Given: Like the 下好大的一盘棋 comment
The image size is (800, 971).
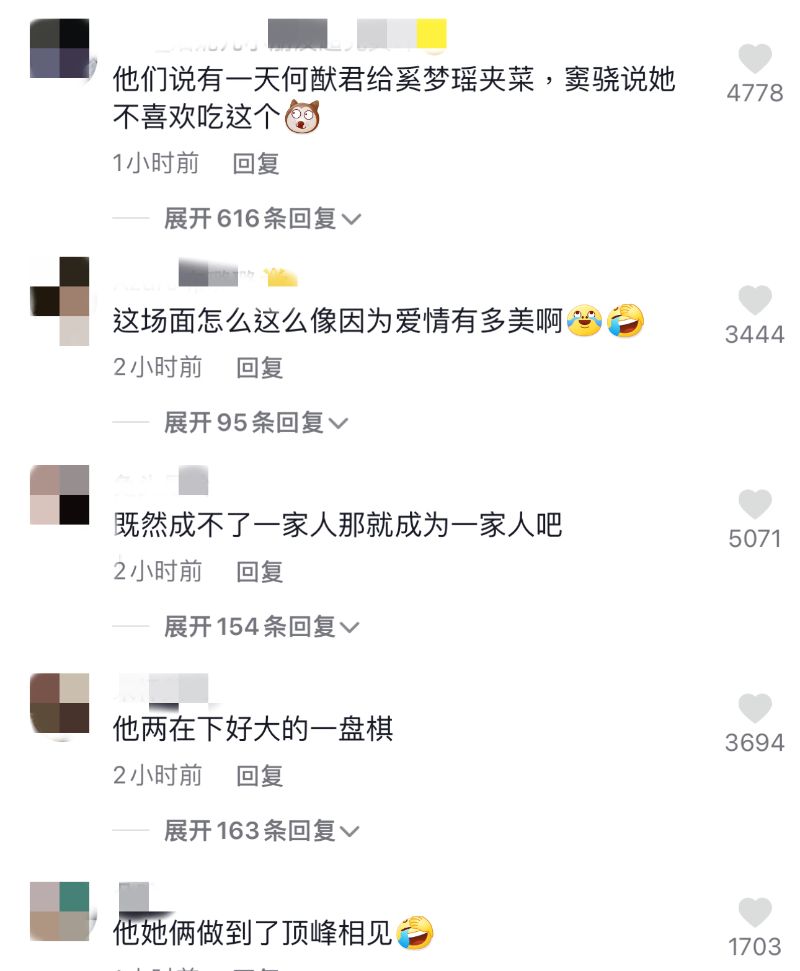Looking at the screenshot, I should pyautogui.click(x=754, y=708).
